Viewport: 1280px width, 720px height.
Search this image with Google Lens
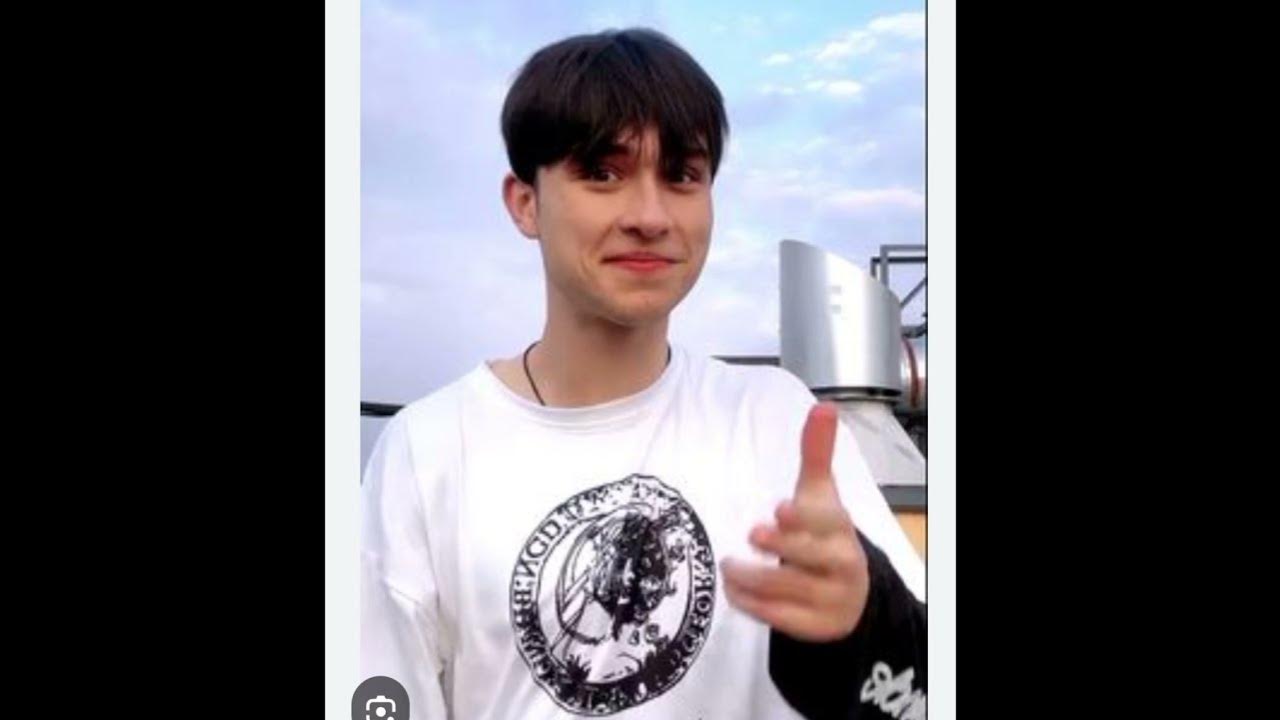point(381,705)
